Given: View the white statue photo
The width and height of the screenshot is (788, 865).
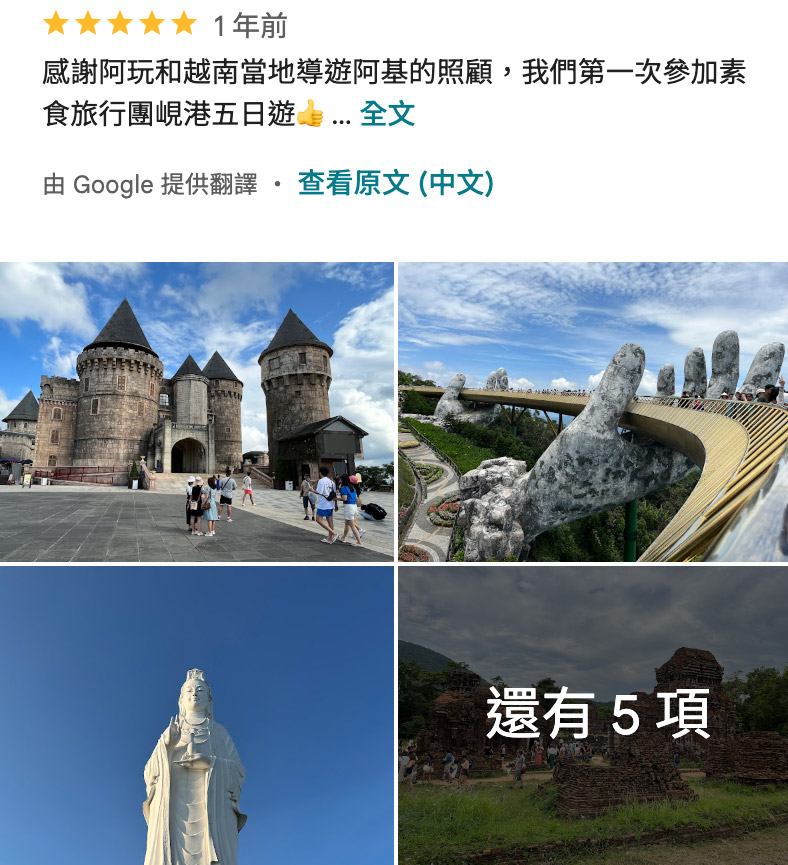Looking at the screenshot, I should [197, 715].
